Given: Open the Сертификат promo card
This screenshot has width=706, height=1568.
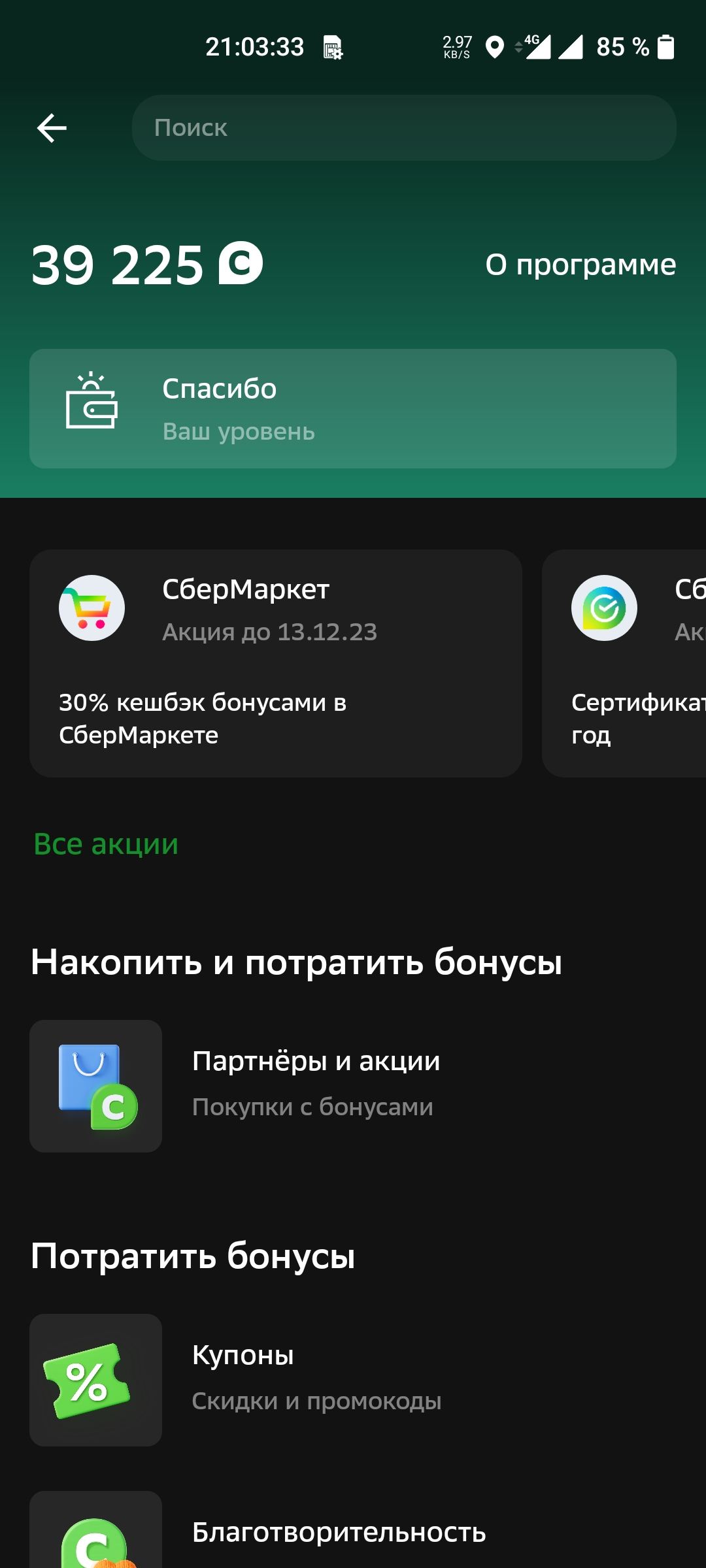Looking at the screenshot, I should pyautogui.click(x=624, y=663).
